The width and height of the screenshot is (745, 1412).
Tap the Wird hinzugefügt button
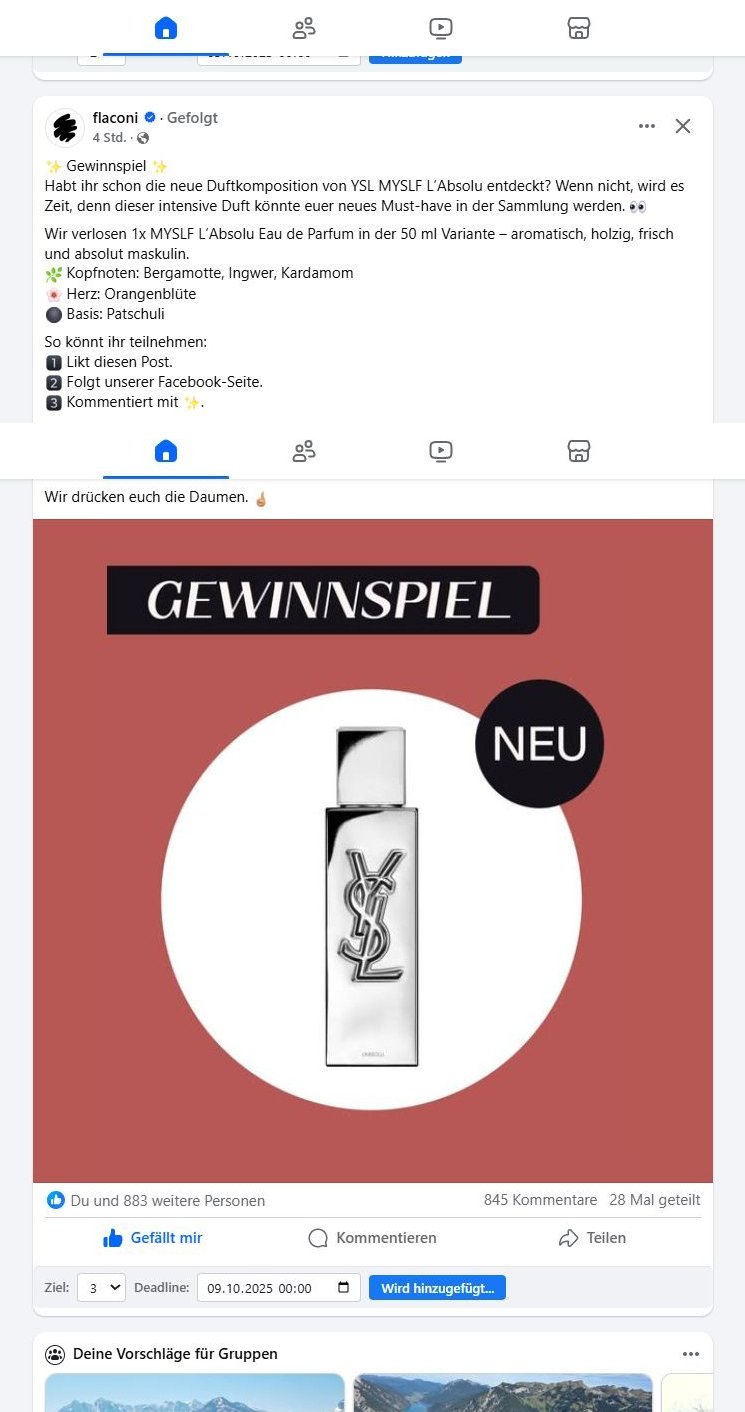pyautogui.click(x=437, y=1288)
